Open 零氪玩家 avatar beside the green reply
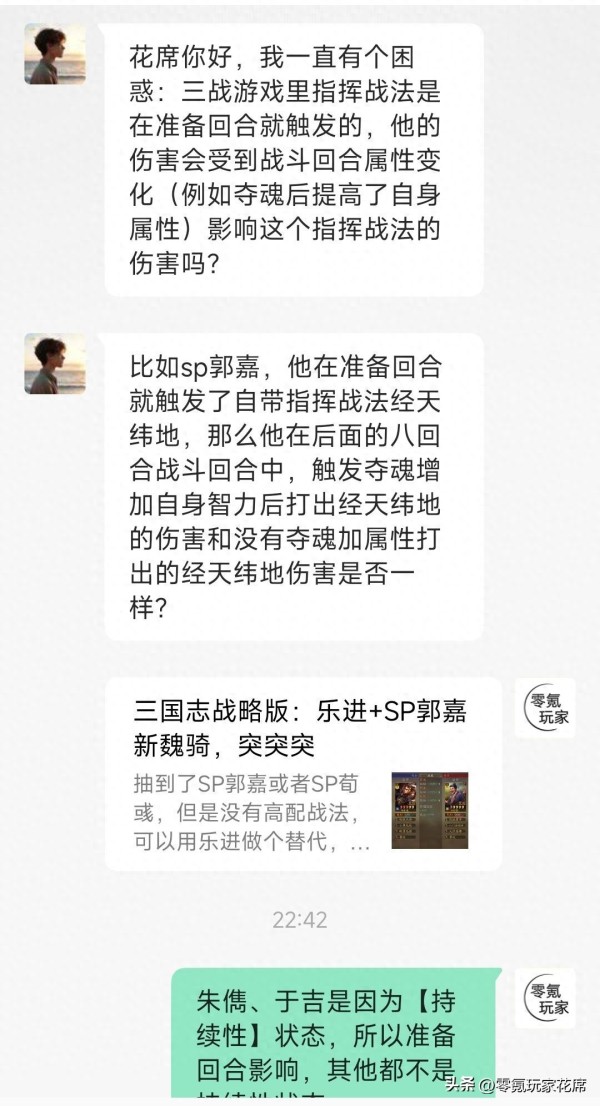 pos(545,997)
